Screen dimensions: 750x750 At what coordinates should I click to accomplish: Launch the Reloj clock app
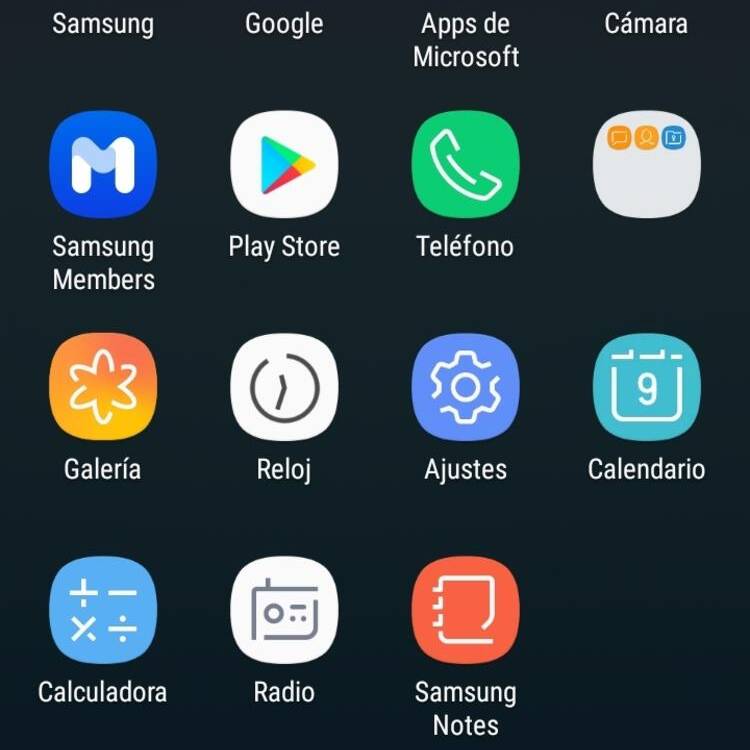(x=284, y=387)
